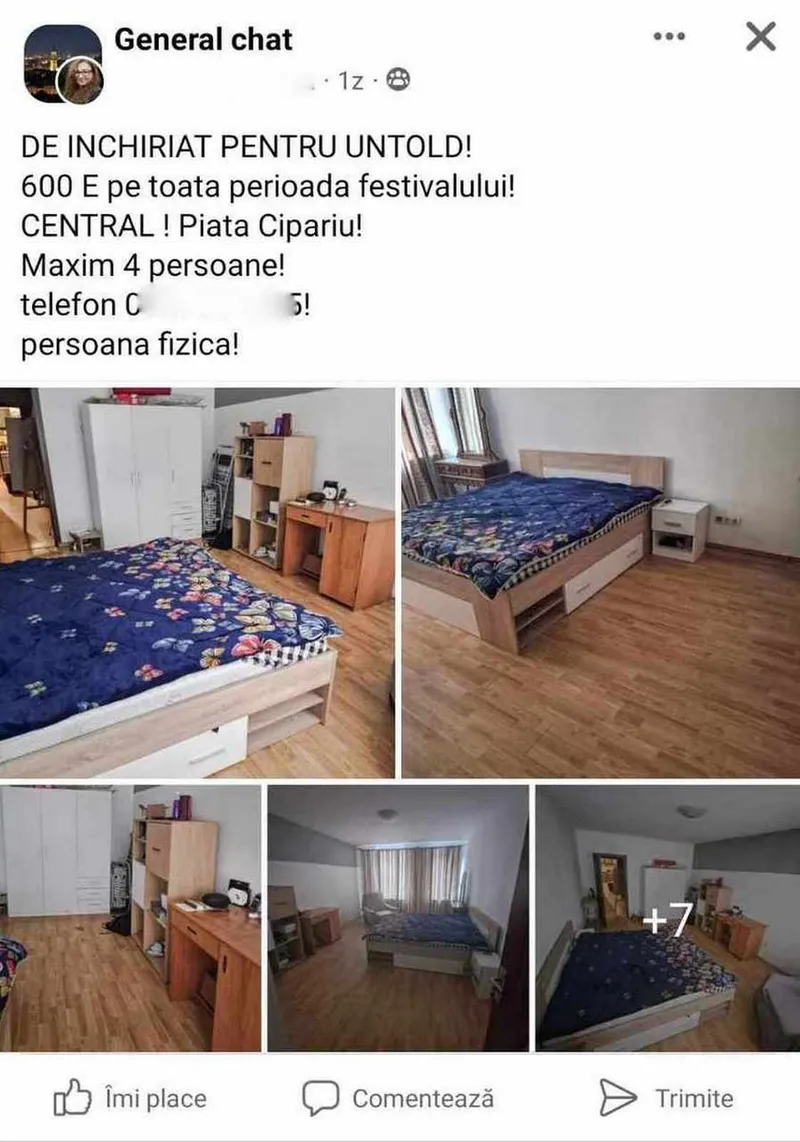View the poster's profile picture
The image size is (800, 1142).
point(80,81)
